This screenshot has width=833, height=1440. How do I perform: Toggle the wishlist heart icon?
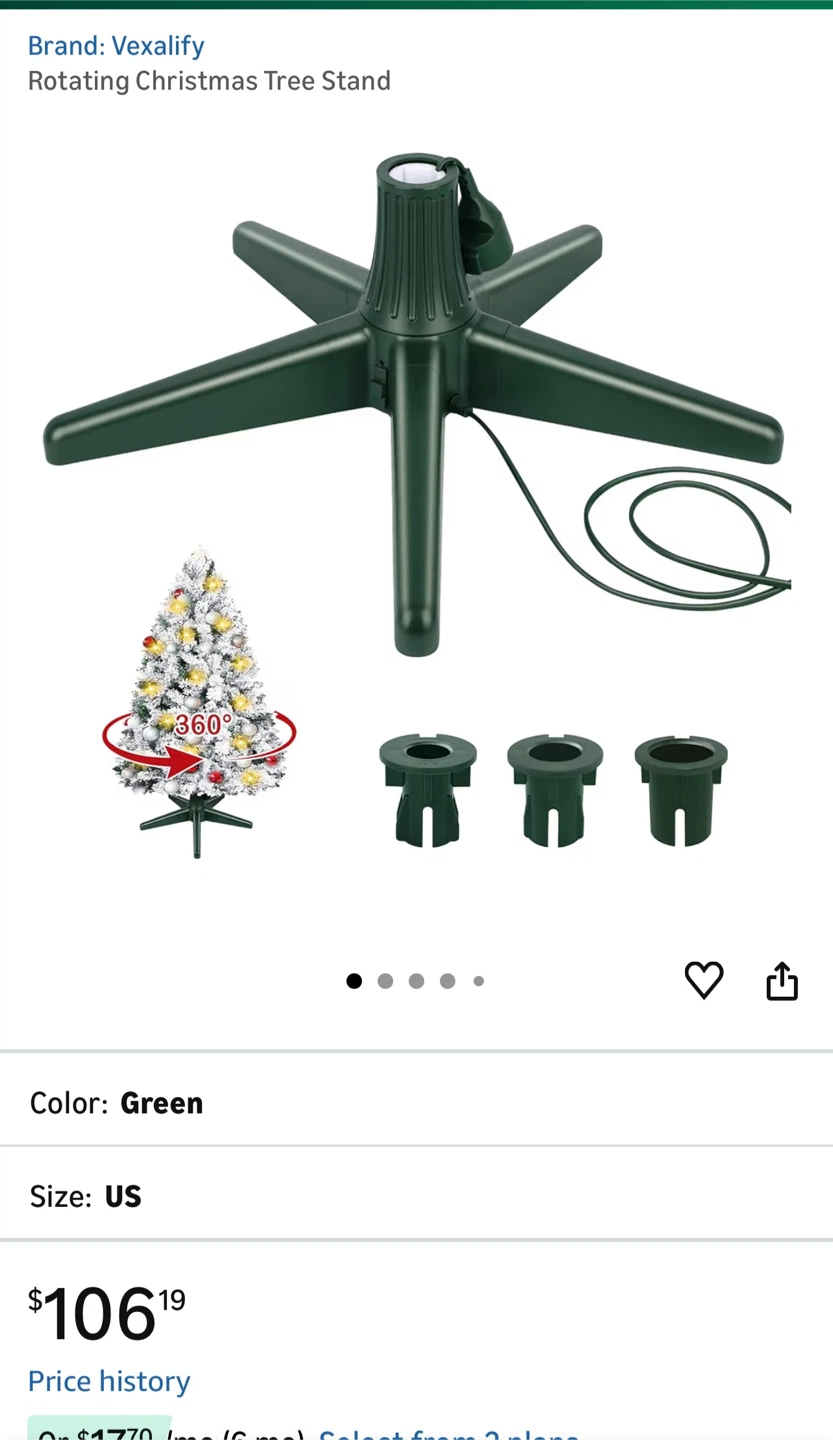coord(704,981)
